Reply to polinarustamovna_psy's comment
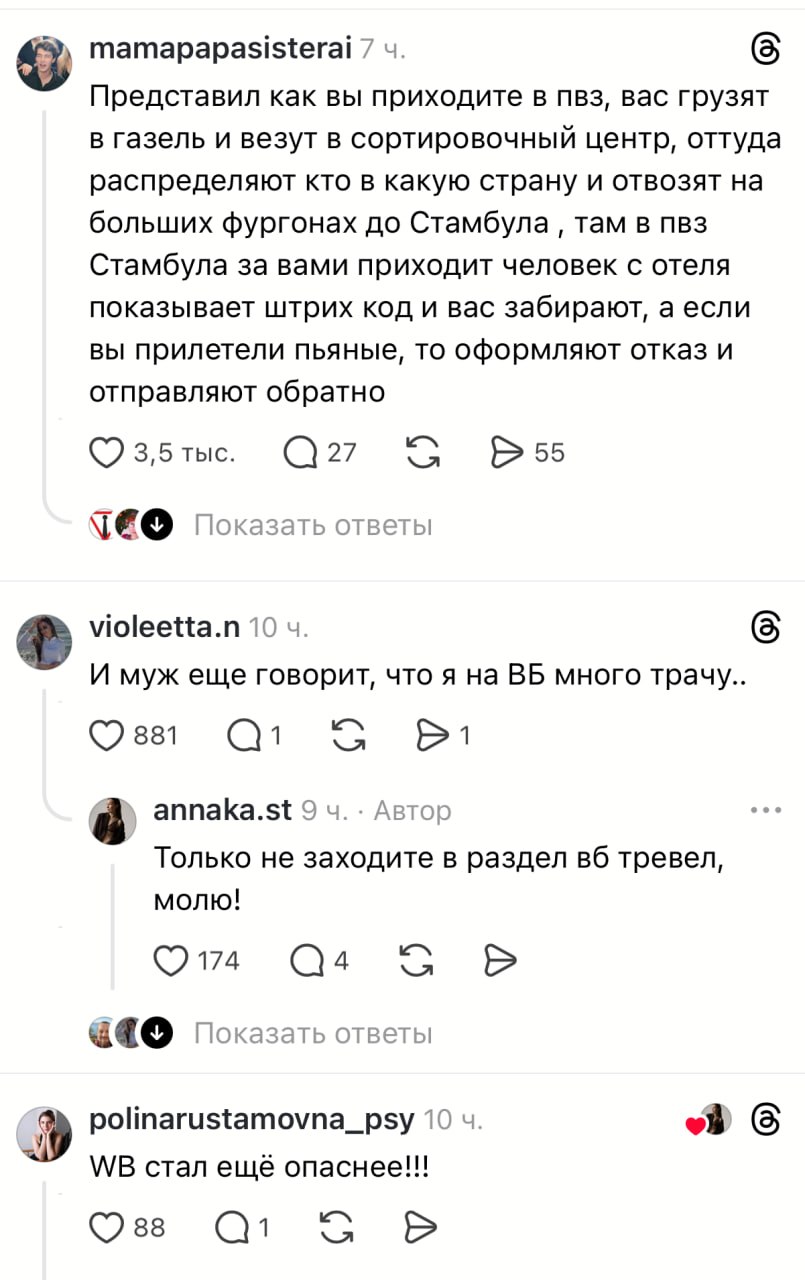 tap(232, 1226)
